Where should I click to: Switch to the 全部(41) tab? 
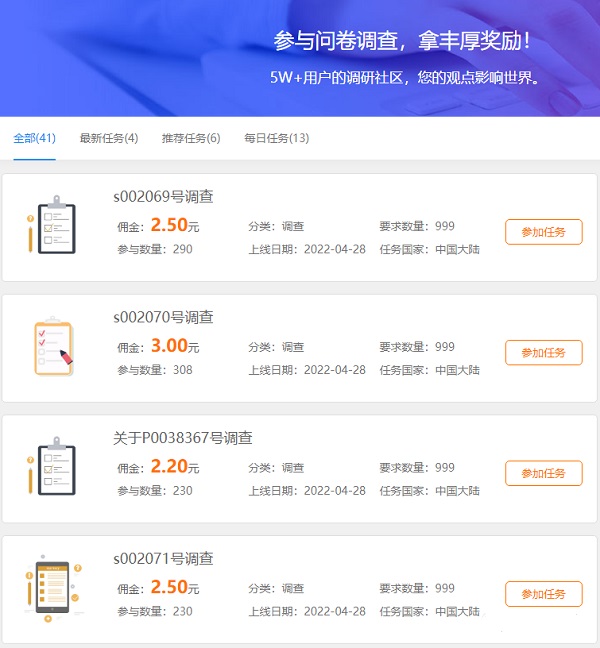point(34,138)
